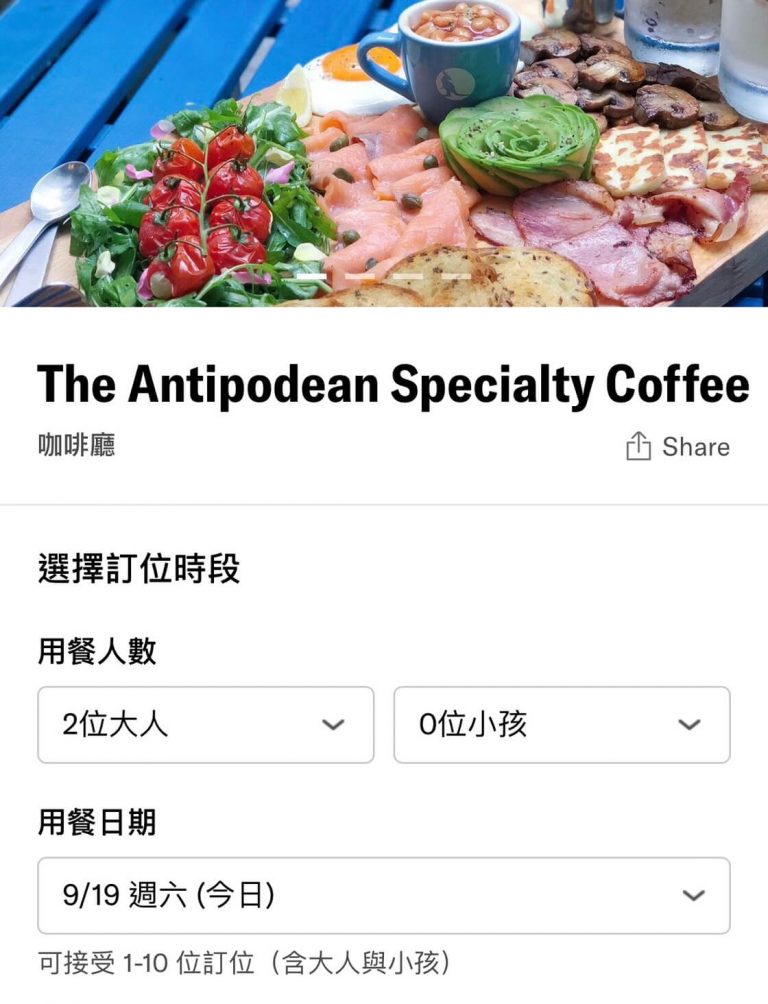Open the "0位小孩" children dropdown
This screenshot has height=1004, width=768.
coord(560,726)
